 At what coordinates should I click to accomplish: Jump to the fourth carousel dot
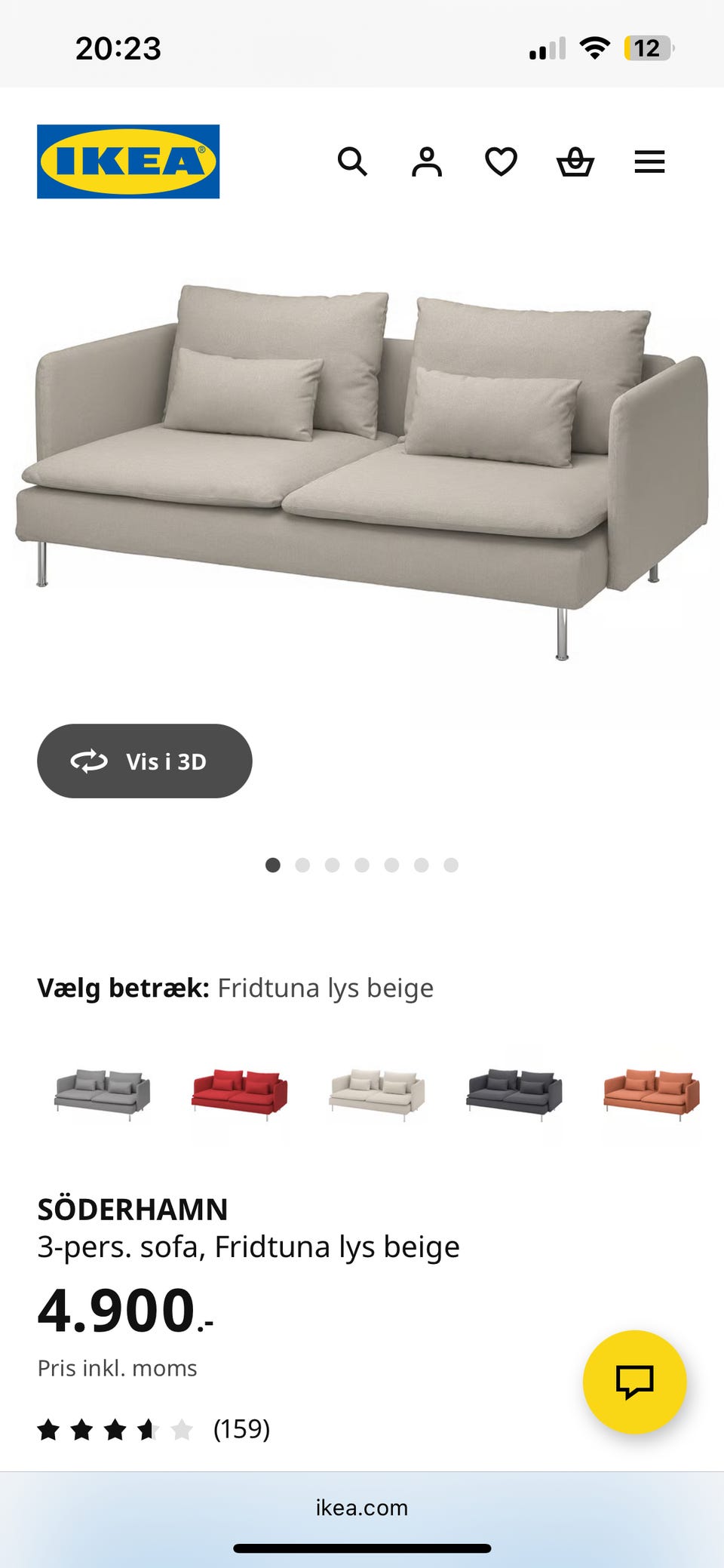click(x=362, y=865)
